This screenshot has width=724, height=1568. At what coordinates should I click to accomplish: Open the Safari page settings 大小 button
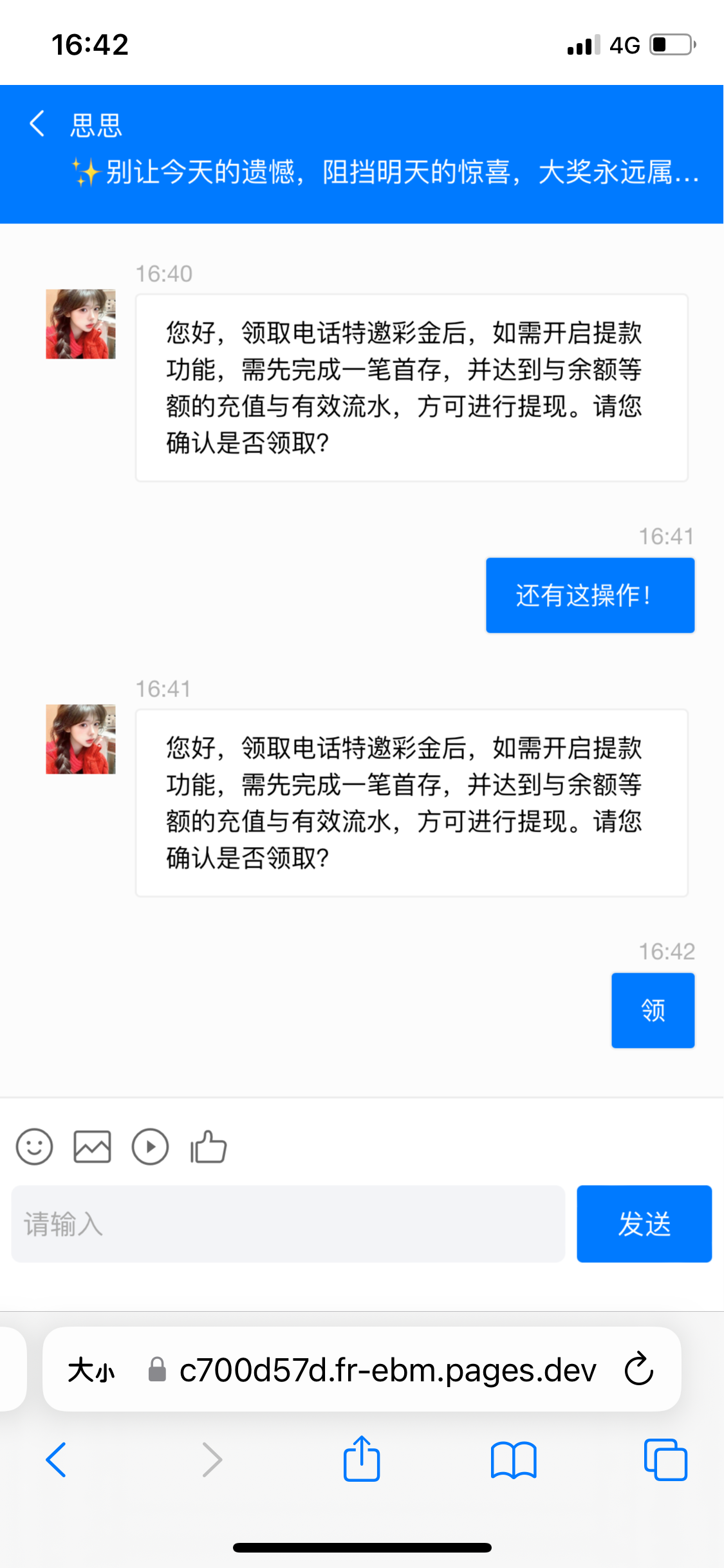click(x=91, y=1370)
